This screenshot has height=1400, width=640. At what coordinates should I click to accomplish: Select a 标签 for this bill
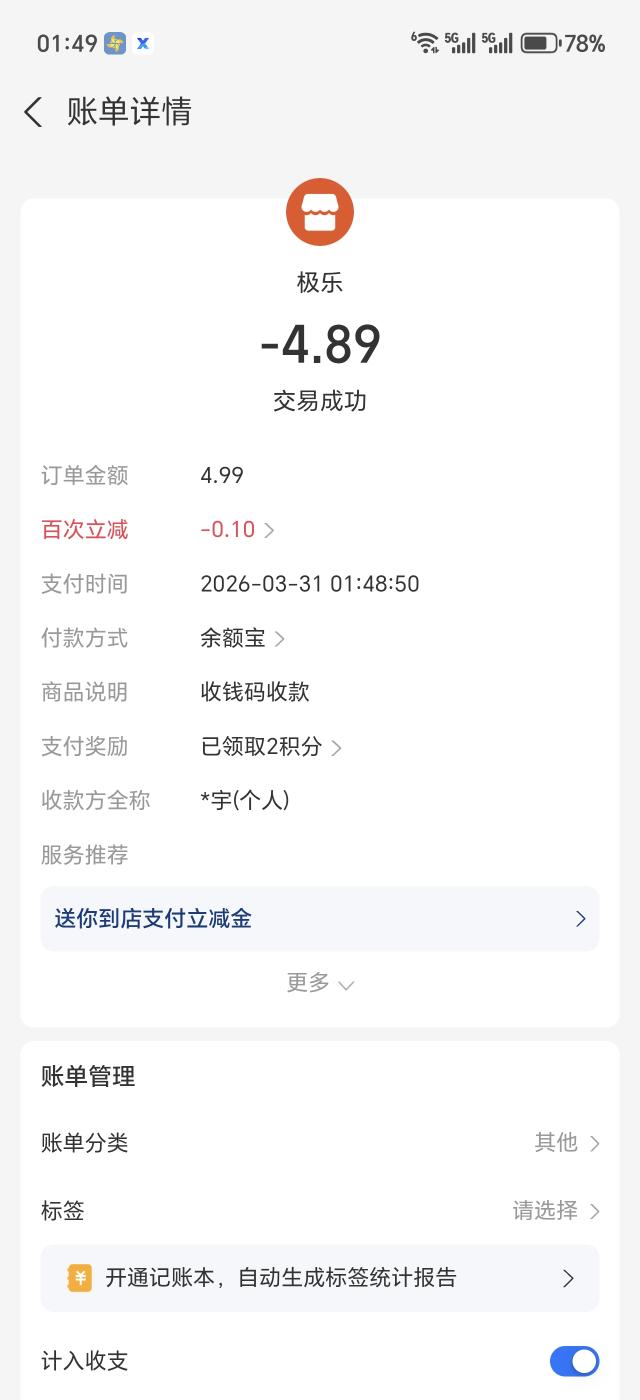click(556, 1211)
